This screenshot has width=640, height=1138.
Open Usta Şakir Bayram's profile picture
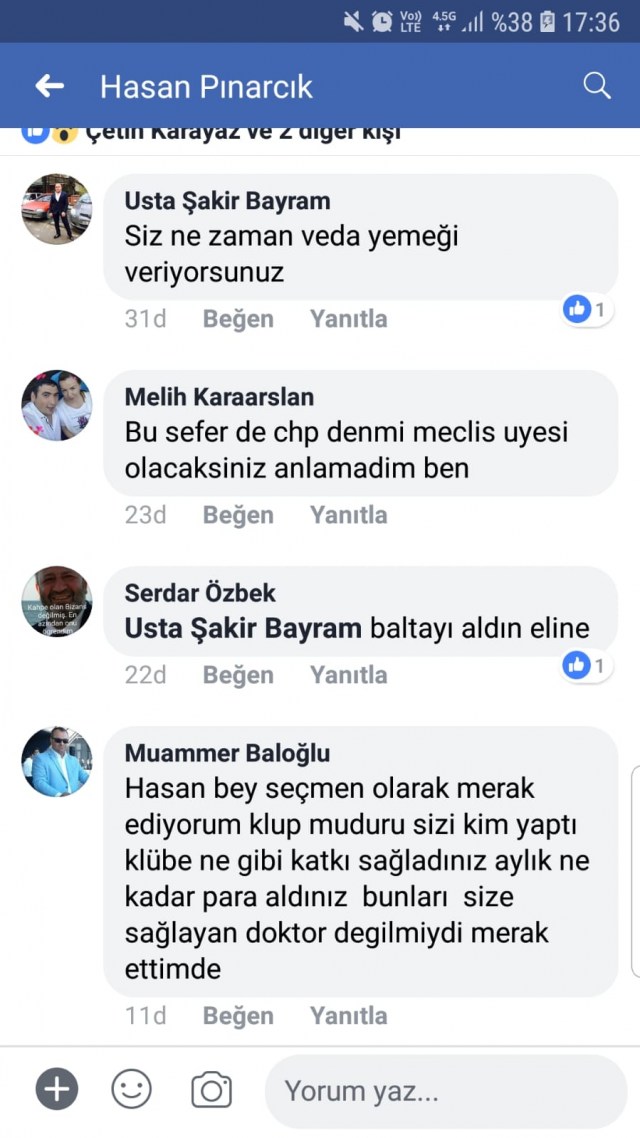[57, 209]
